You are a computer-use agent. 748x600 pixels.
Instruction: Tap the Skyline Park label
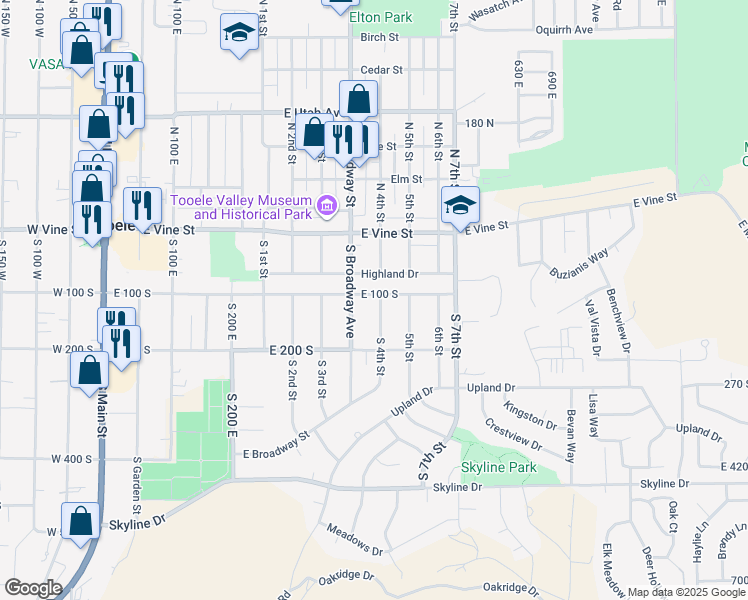point(499,467)
